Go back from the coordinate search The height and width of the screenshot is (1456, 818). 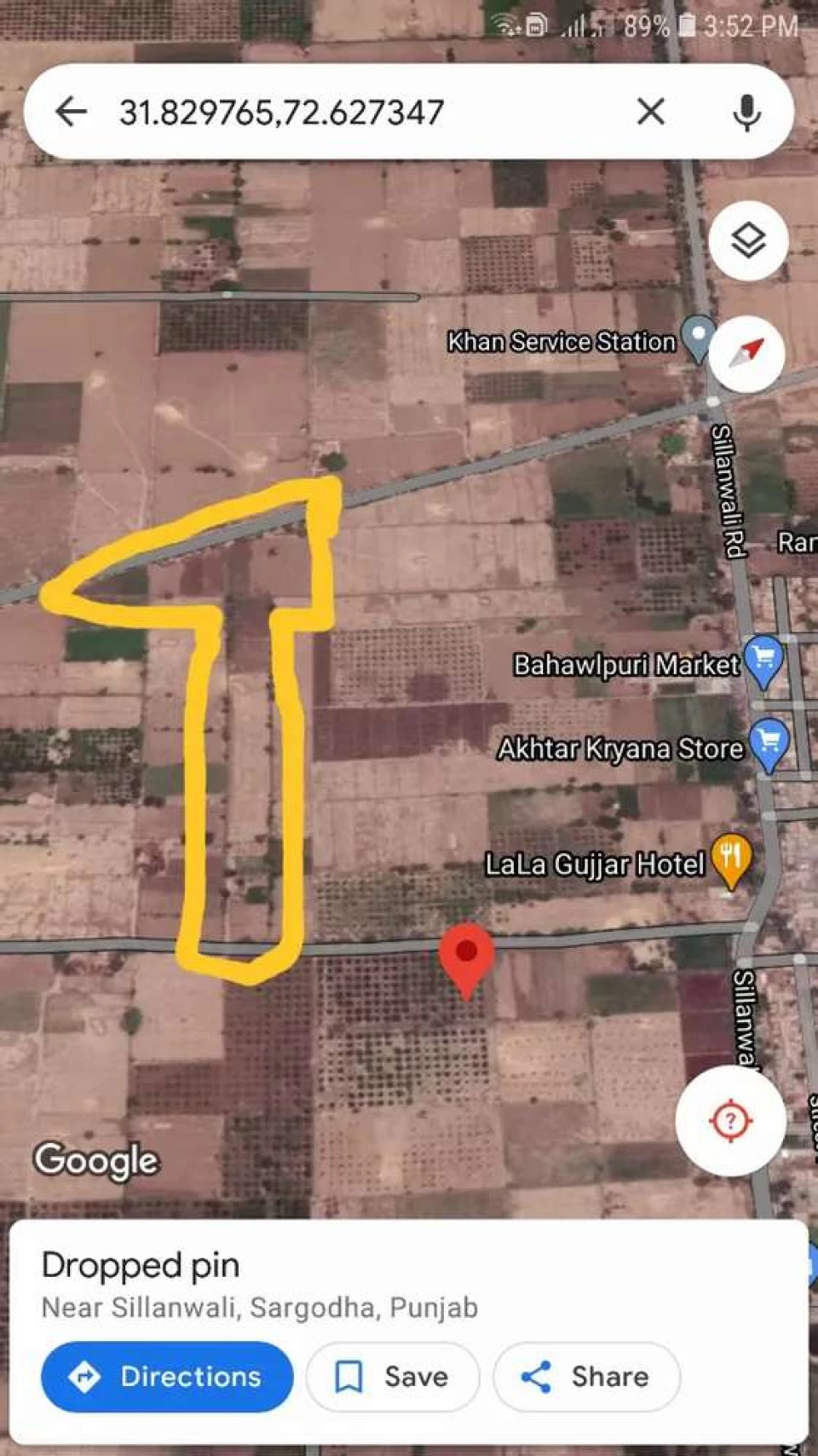(x=71, y=112)
